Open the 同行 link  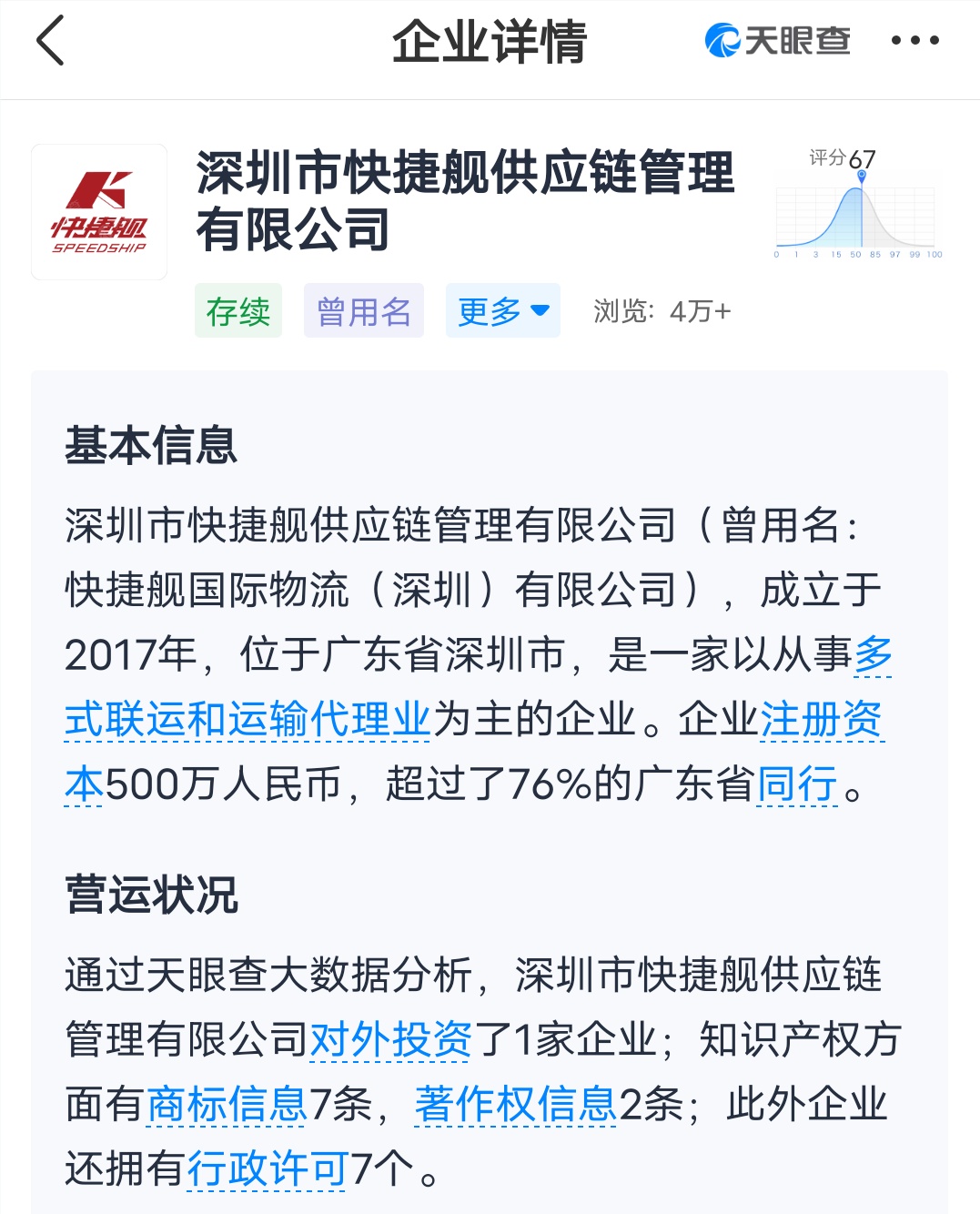[x=797, y=784]
